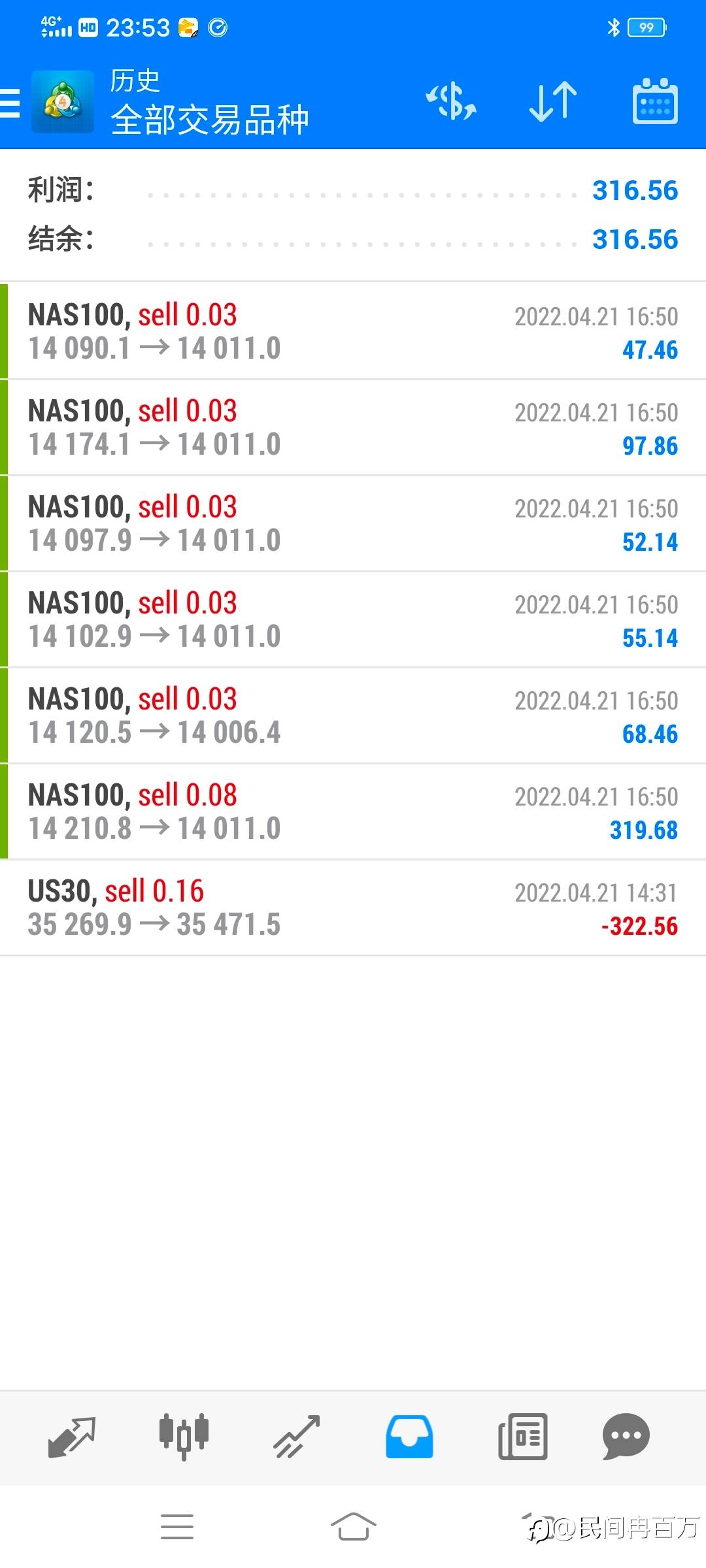The width and height of the screenshot is (706, 1568).
Task: Open the NAS100 sell 0.08 trade
Action: pos(353,811)
